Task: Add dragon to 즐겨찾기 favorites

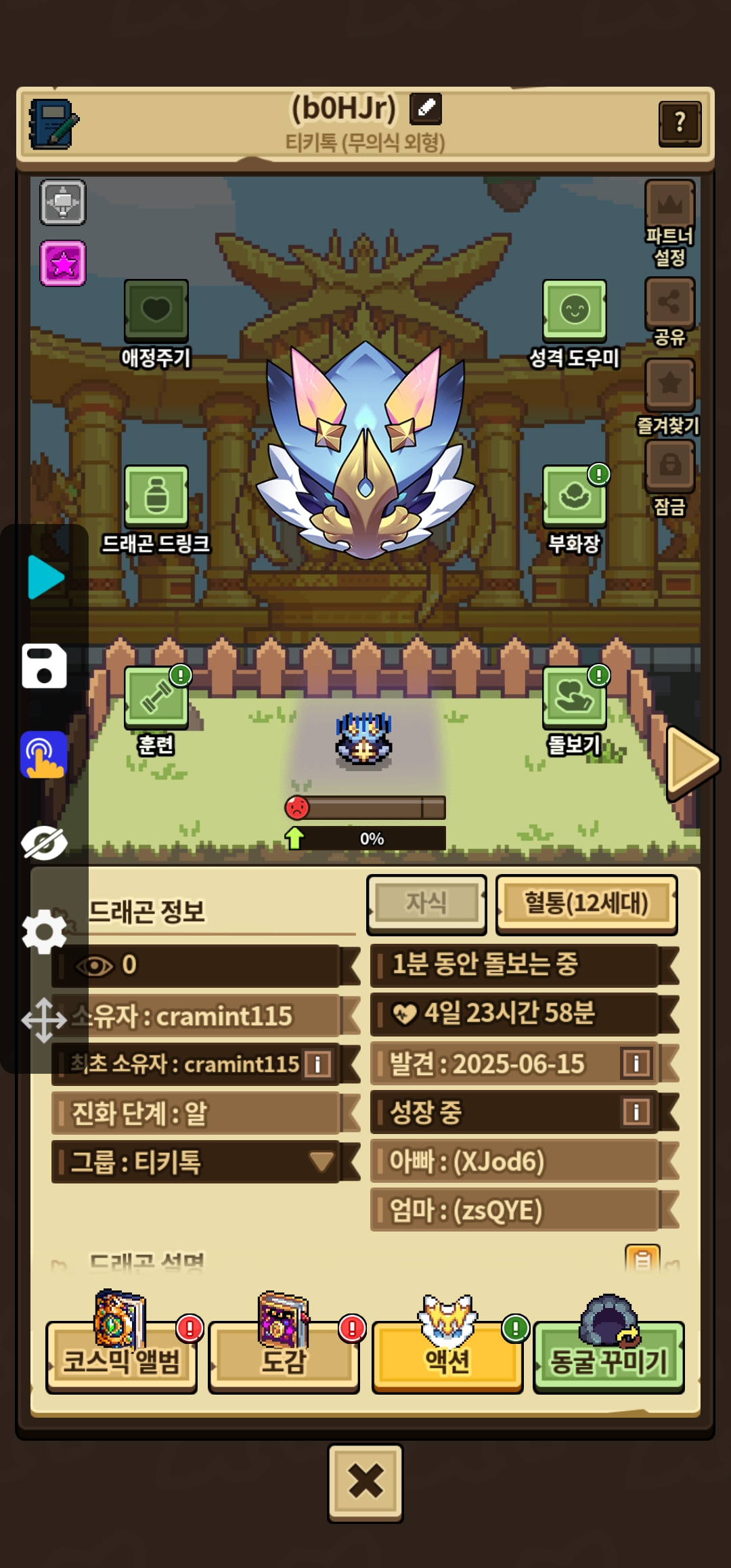Action: coord(669,385)
